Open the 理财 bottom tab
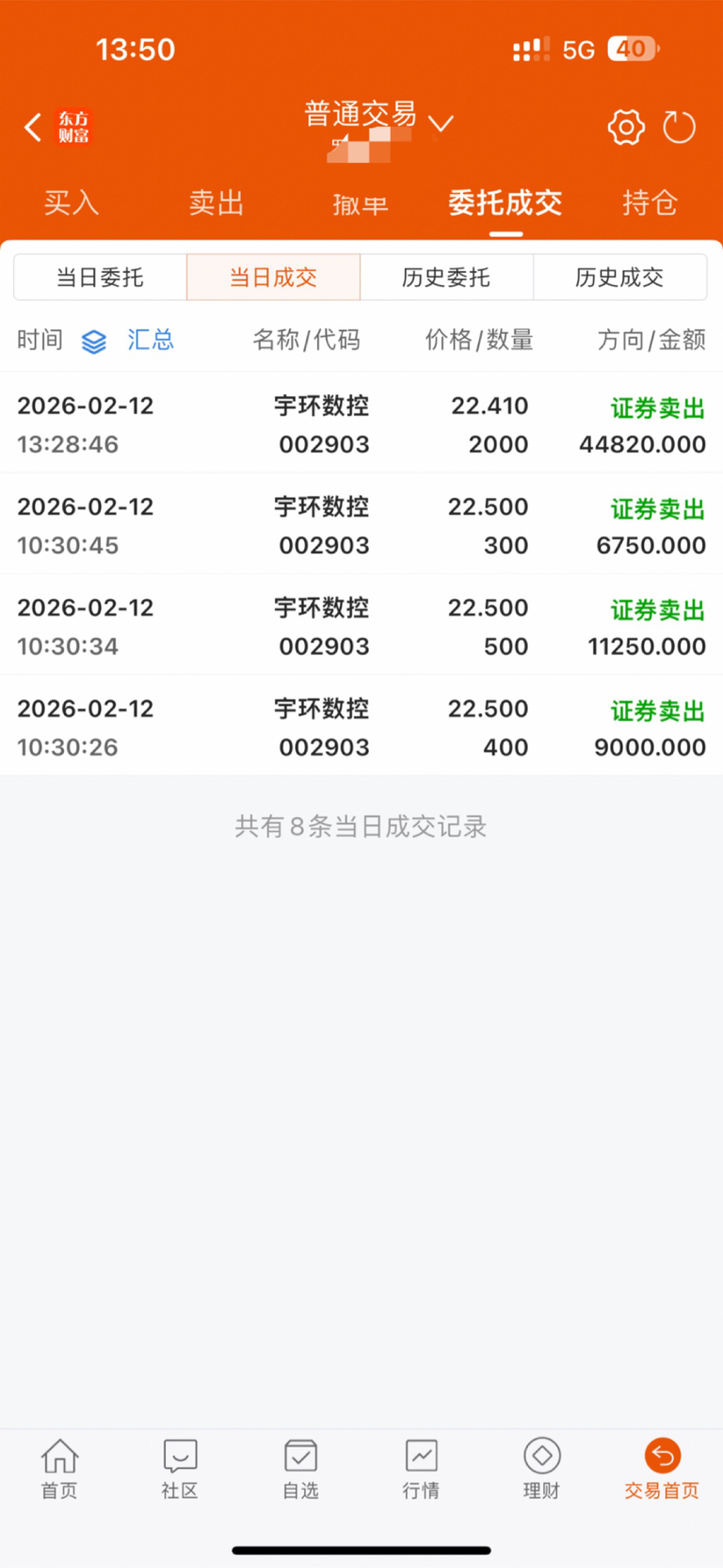Image resolution: width=723 pixels, height=1568 pixels. pos(541,1468)
